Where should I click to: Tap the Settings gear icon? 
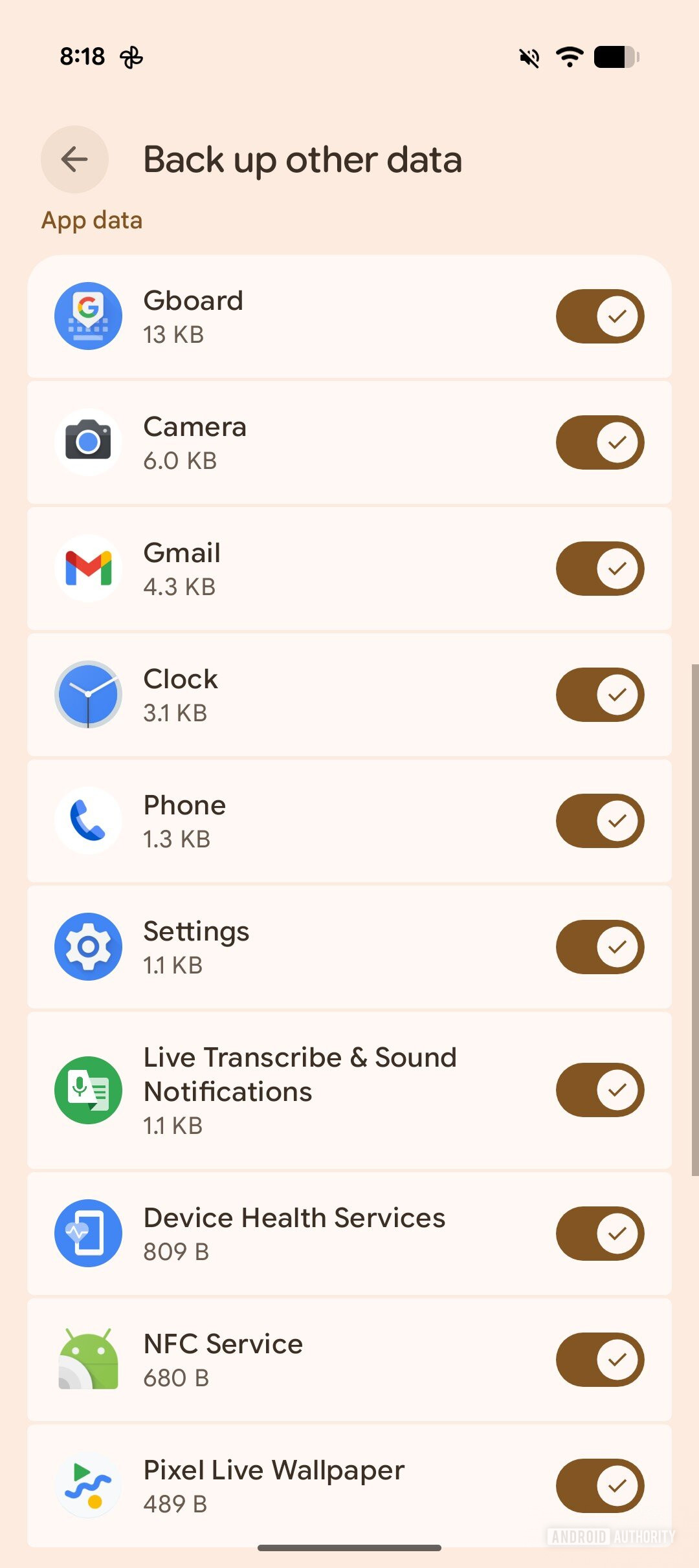point(88,946)
